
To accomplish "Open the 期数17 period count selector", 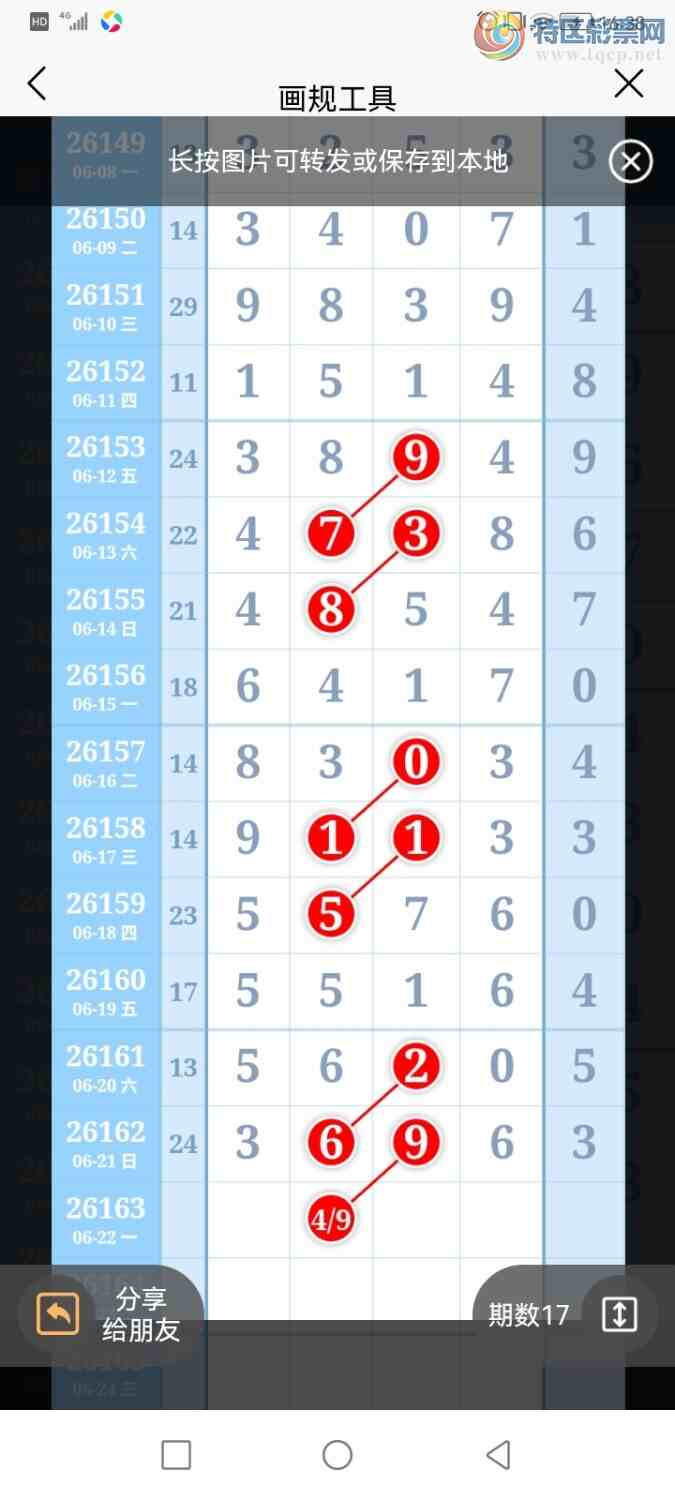I will pos(565,1315).
